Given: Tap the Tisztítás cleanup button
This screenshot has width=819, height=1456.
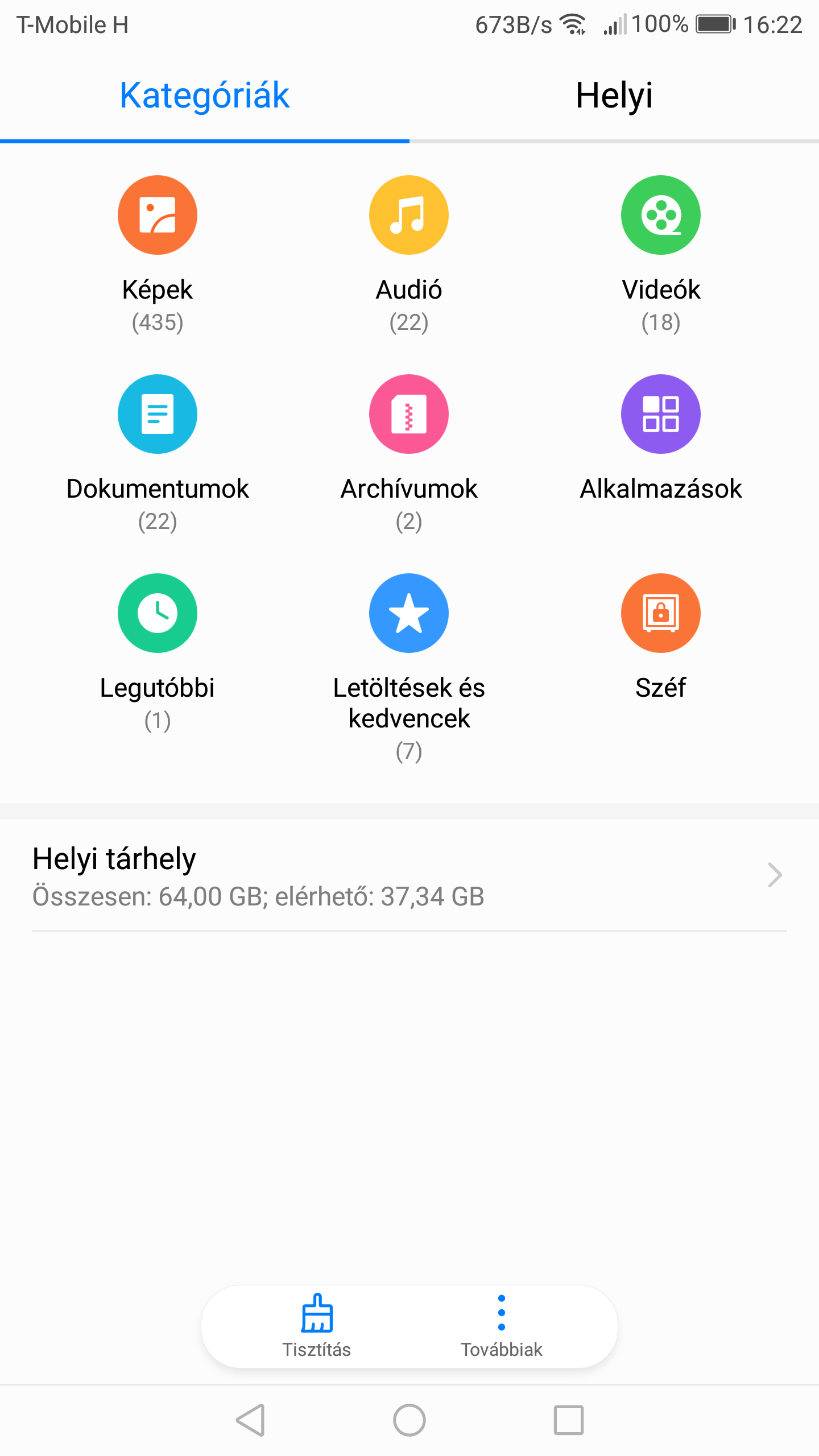Looking at the screenshot, I should (317, 1326).
